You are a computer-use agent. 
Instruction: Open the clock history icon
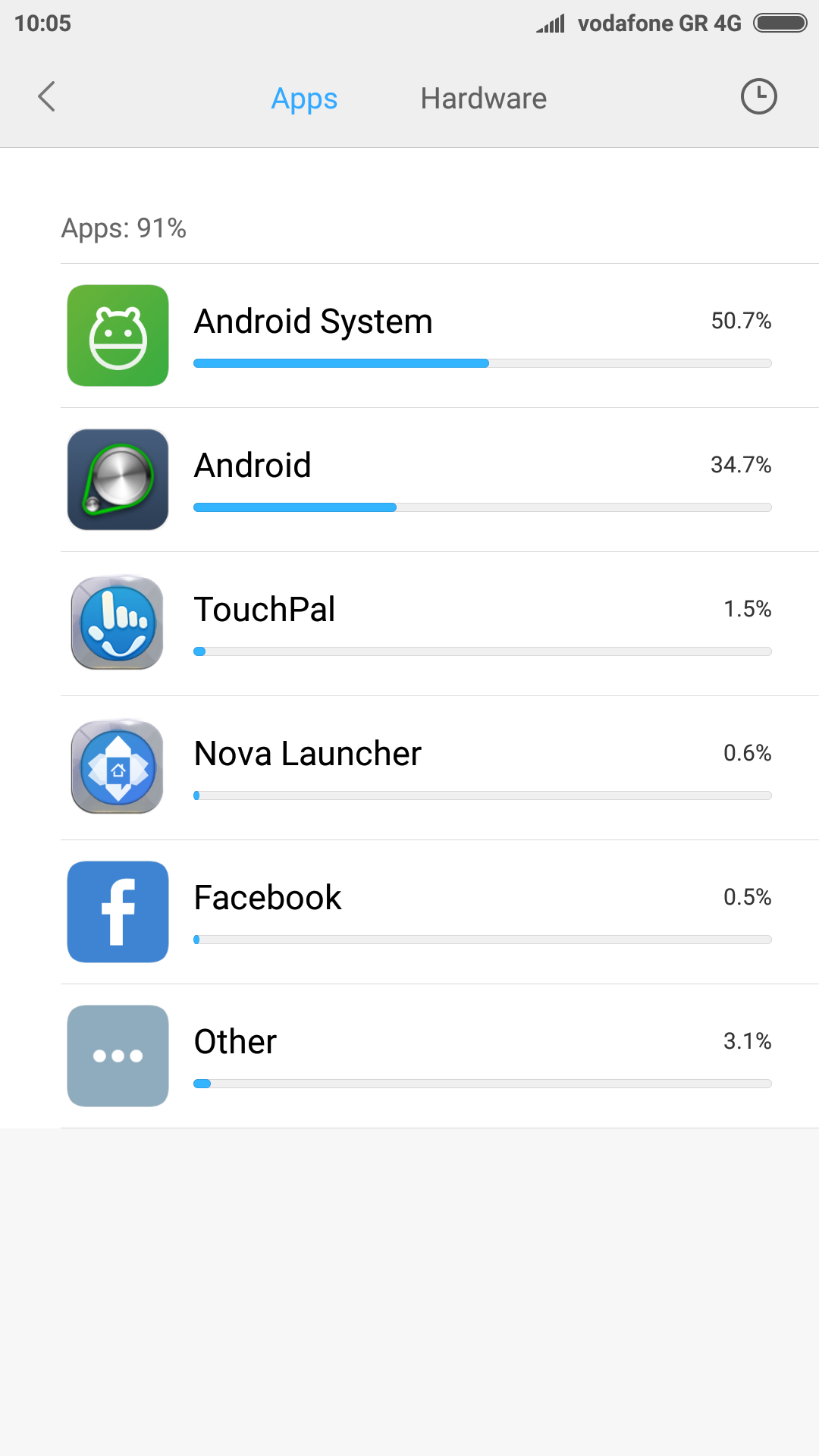tap(758, 97)
